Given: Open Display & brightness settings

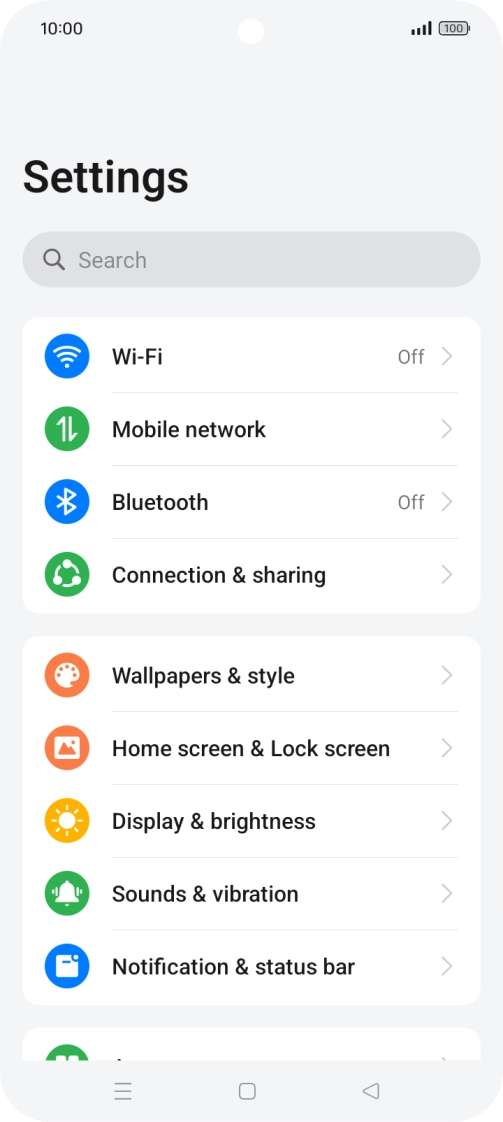Looking at the screenshot, I should click(x=251, y=821).
